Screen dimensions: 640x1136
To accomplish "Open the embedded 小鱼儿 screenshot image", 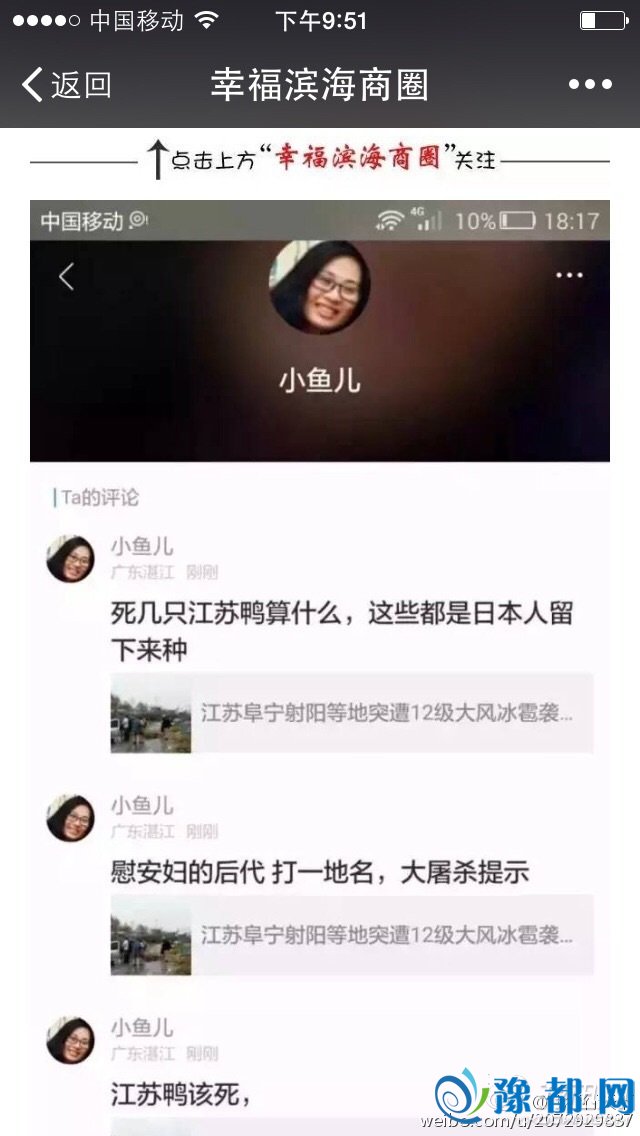I will (x=320, y=660).
